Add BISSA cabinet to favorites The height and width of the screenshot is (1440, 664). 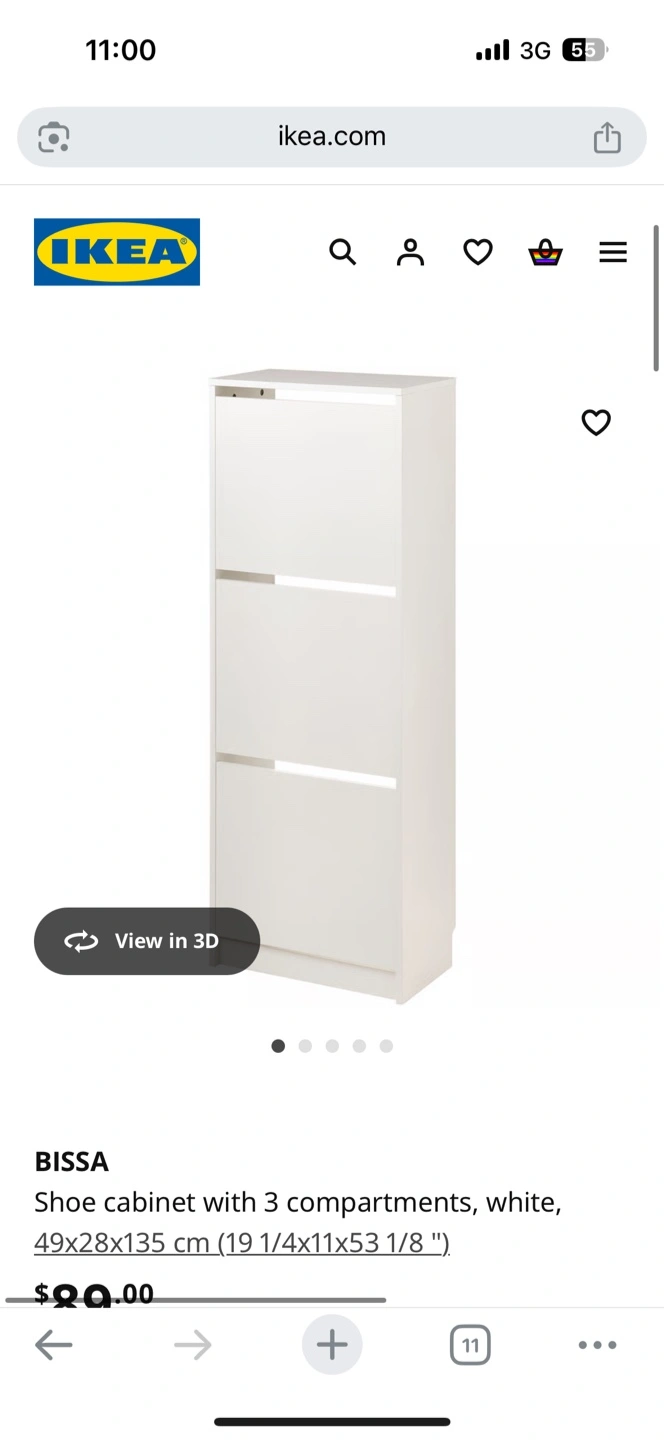coord(596,423)
